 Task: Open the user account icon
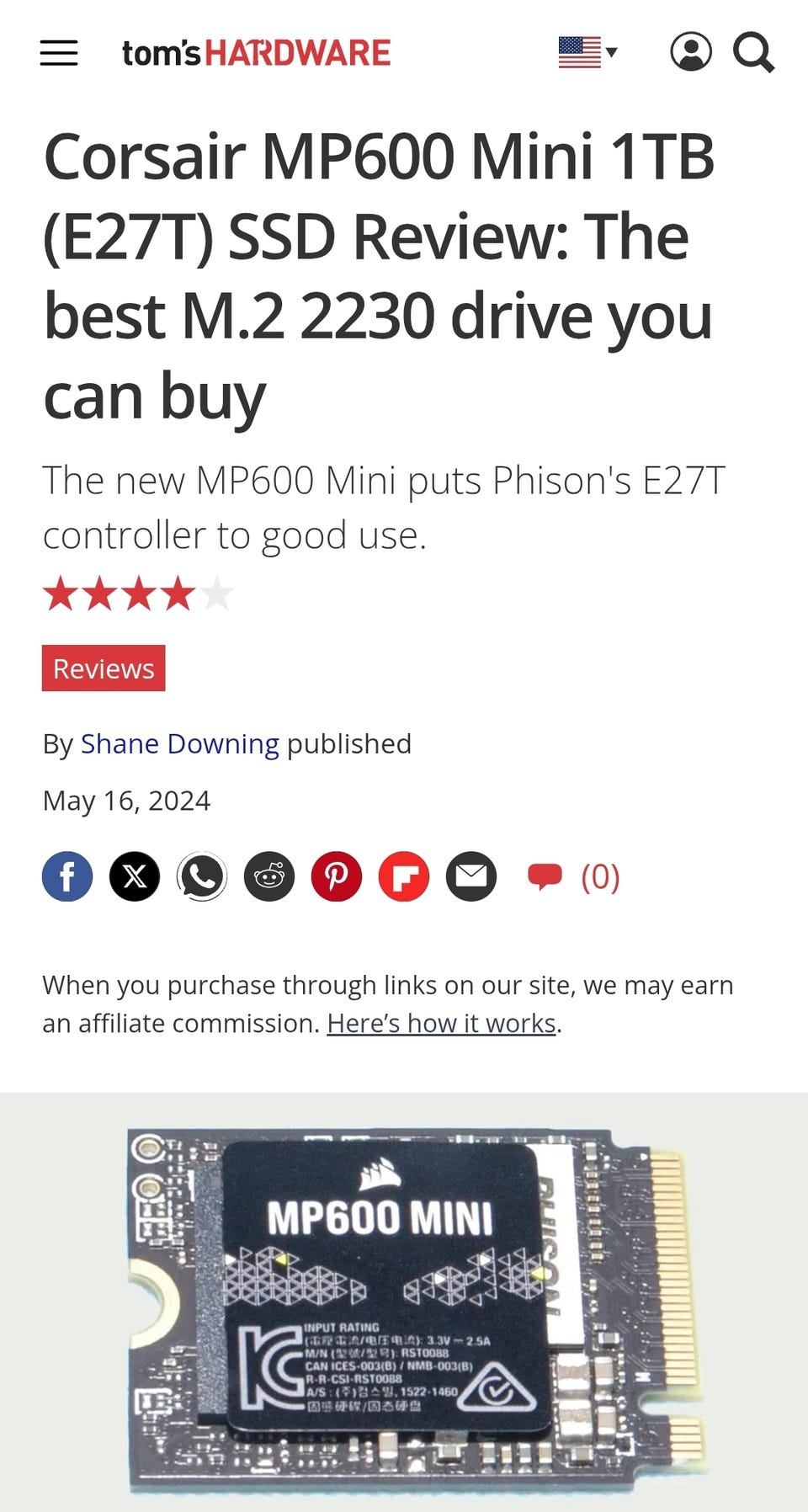click(691, 52)
